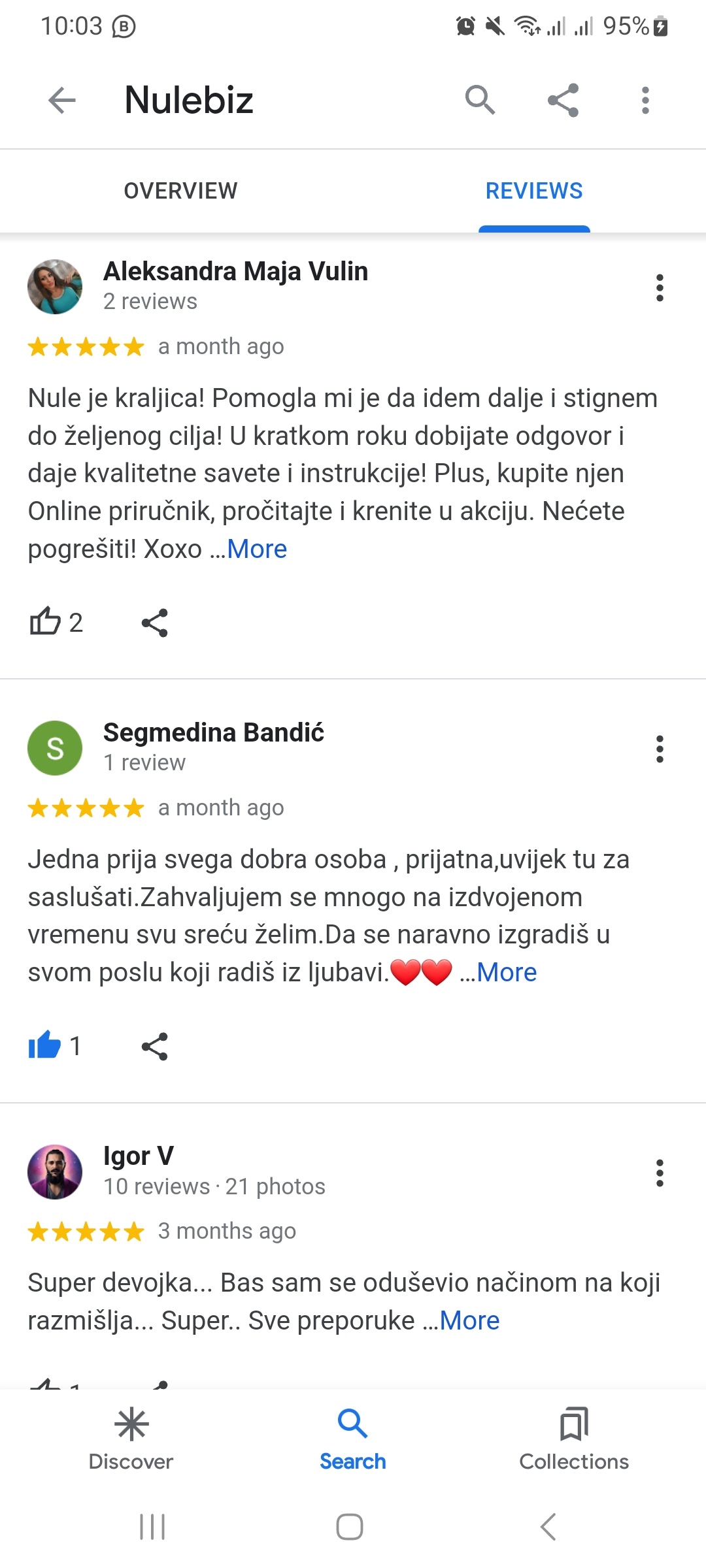Image resolution: width=706 pixels, height=1568 pixels.
Task: Open the app bar overflow menu
Action: pos(645,100)
